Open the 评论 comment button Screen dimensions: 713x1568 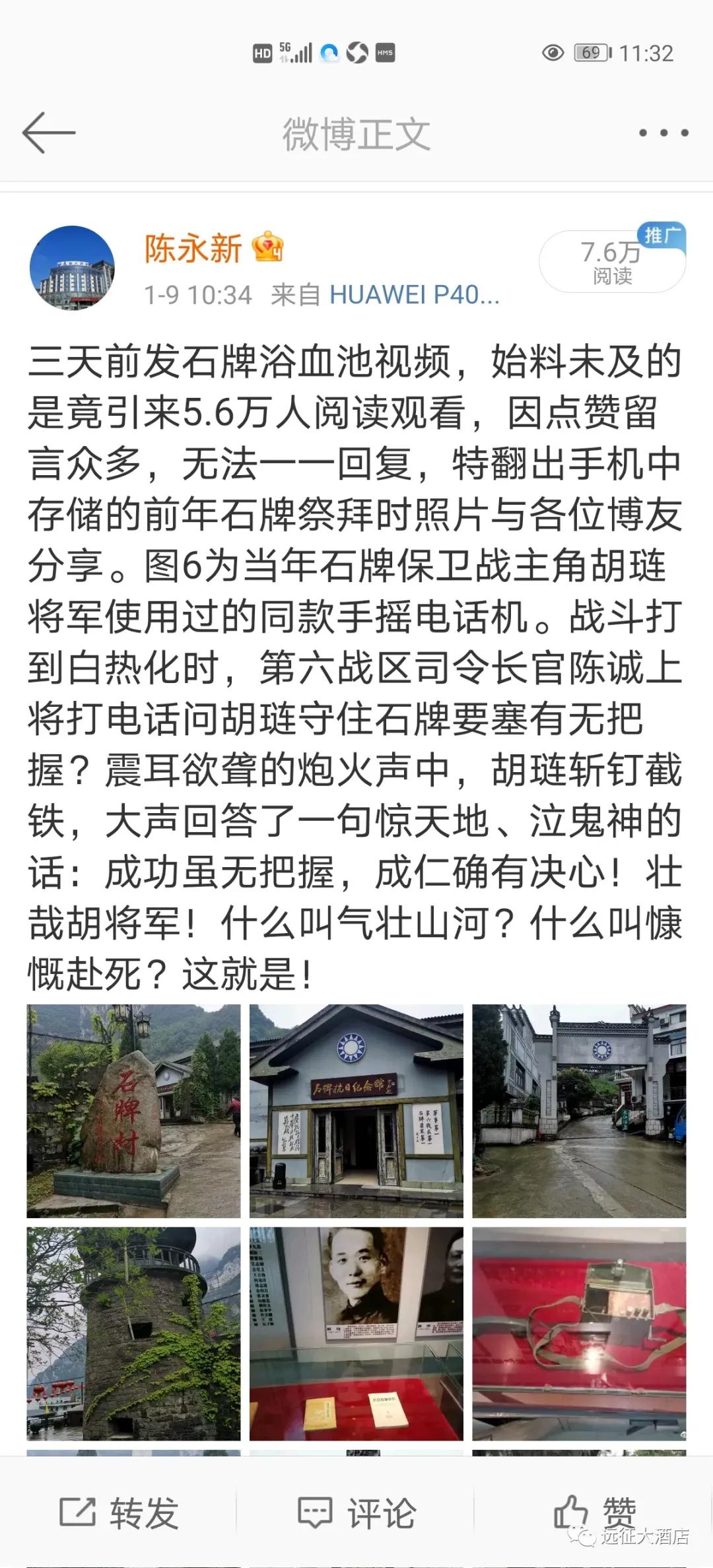(x=356, y=1513)
